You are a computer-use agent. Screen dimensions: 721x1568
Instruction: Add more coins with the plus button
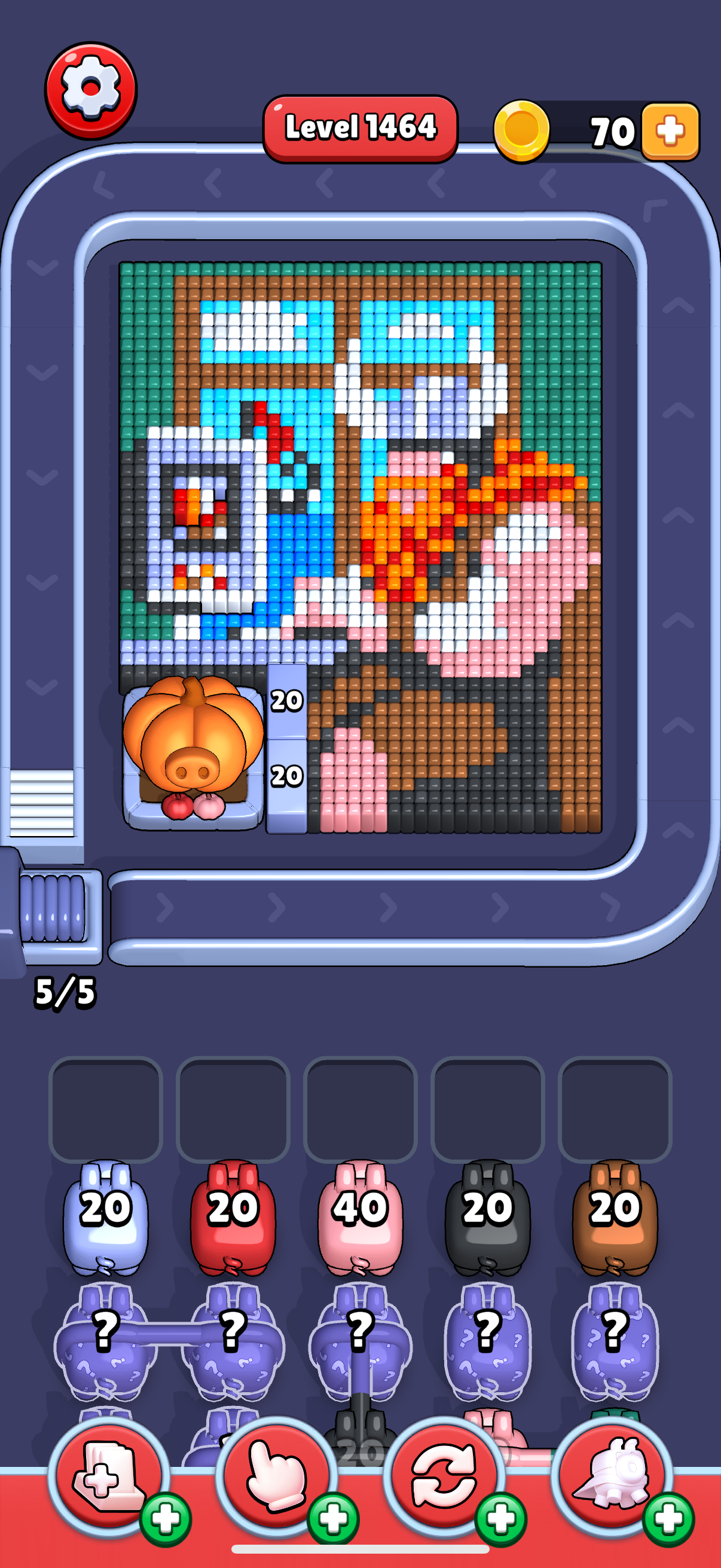670,131
